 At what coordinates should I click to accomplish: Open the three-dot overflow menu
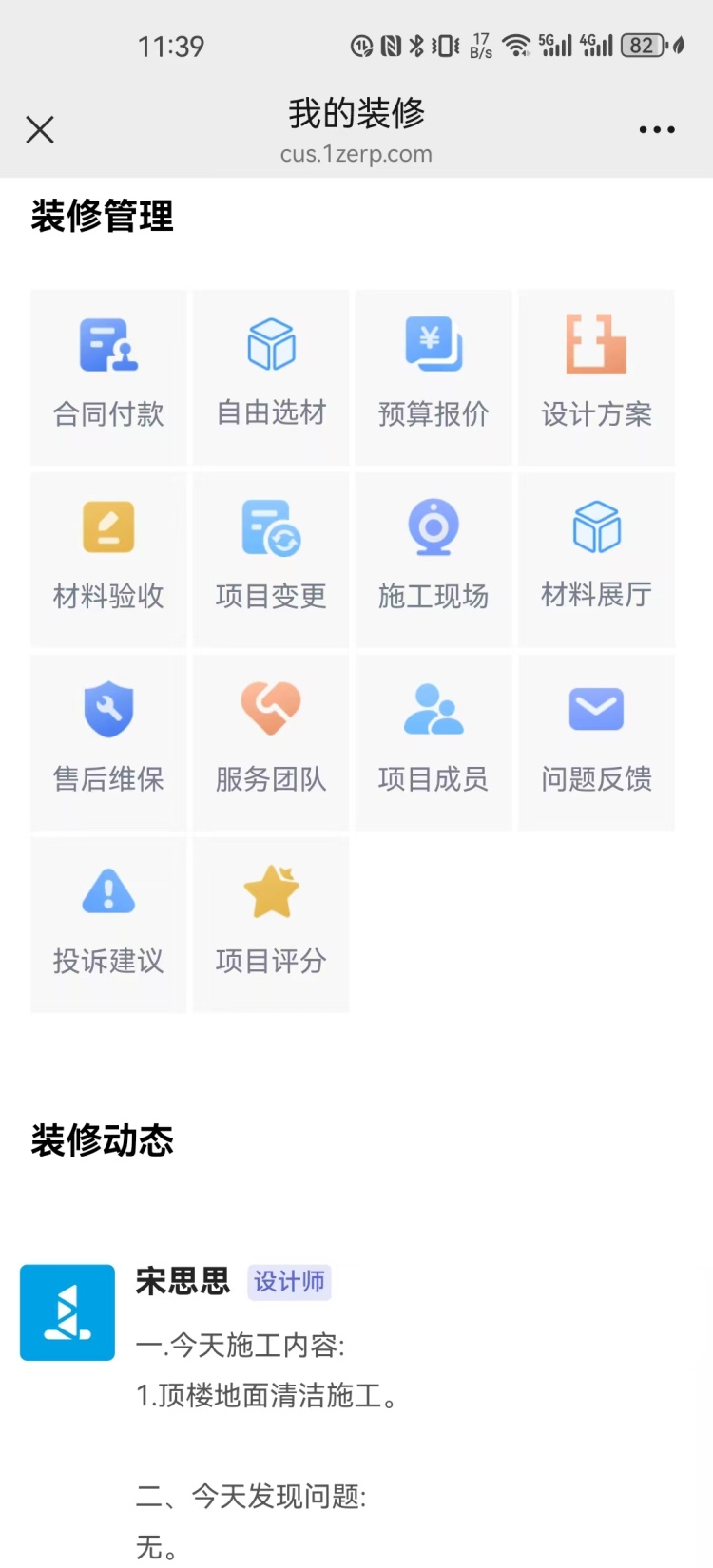(657, 129)
